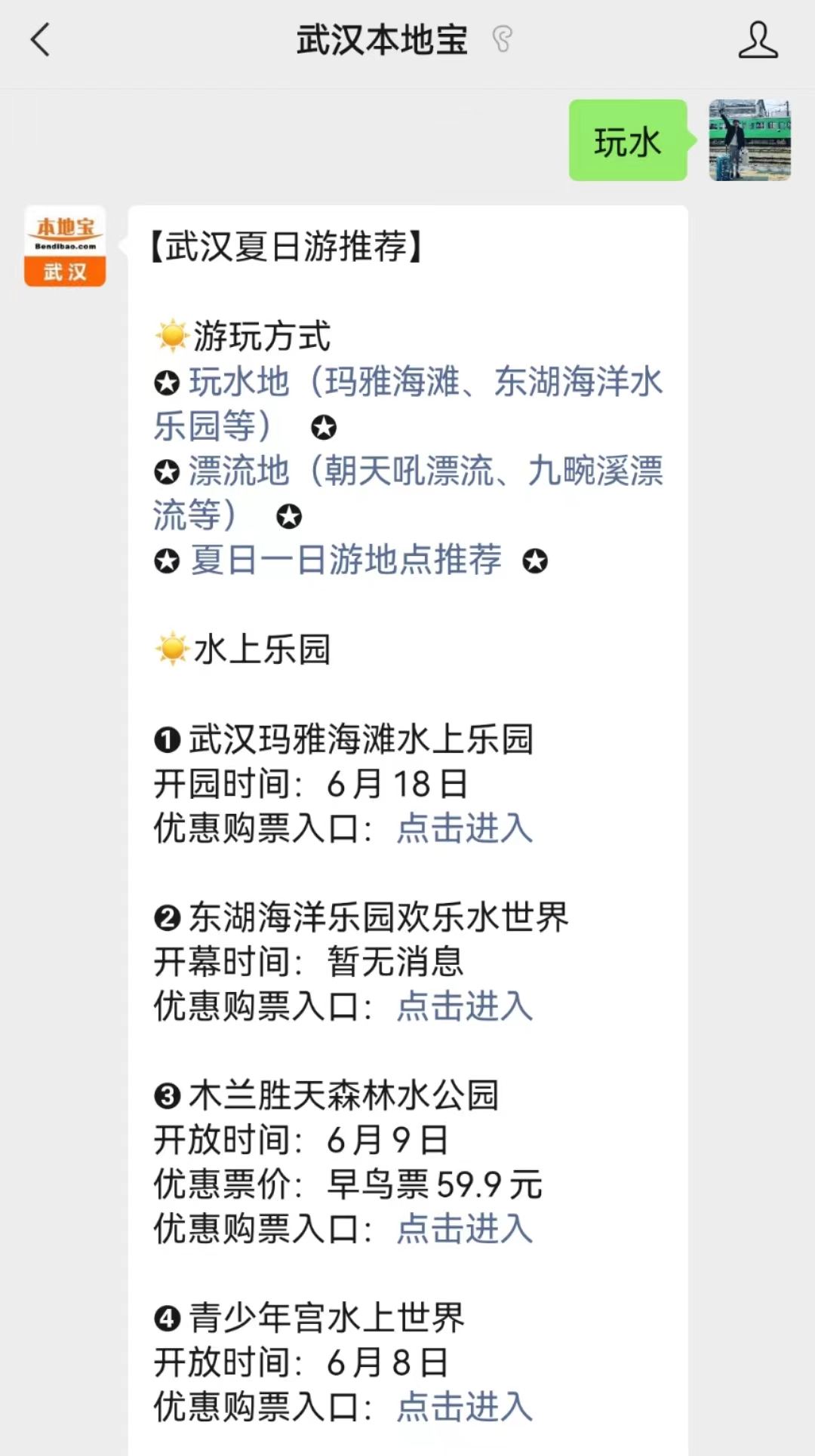Open the 玩水地 (玛雅海滩、东湖海洋水乐园等) link
Image resolution: width=815 pixels, height=1456 pixels.
coord(408,404)
